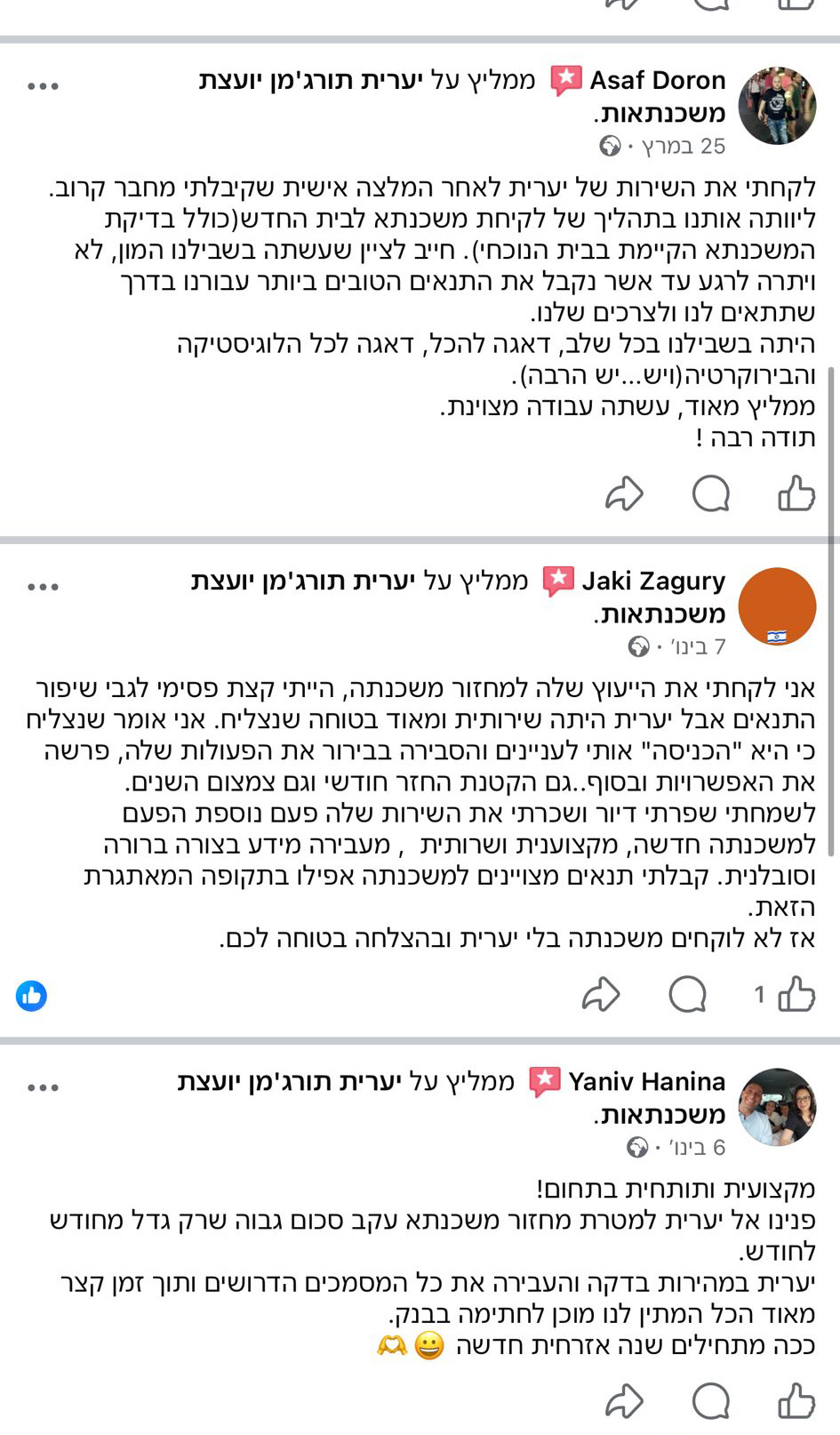
Task: Share Asaf Doron's recommendation
Action: [x=624, y=493]
